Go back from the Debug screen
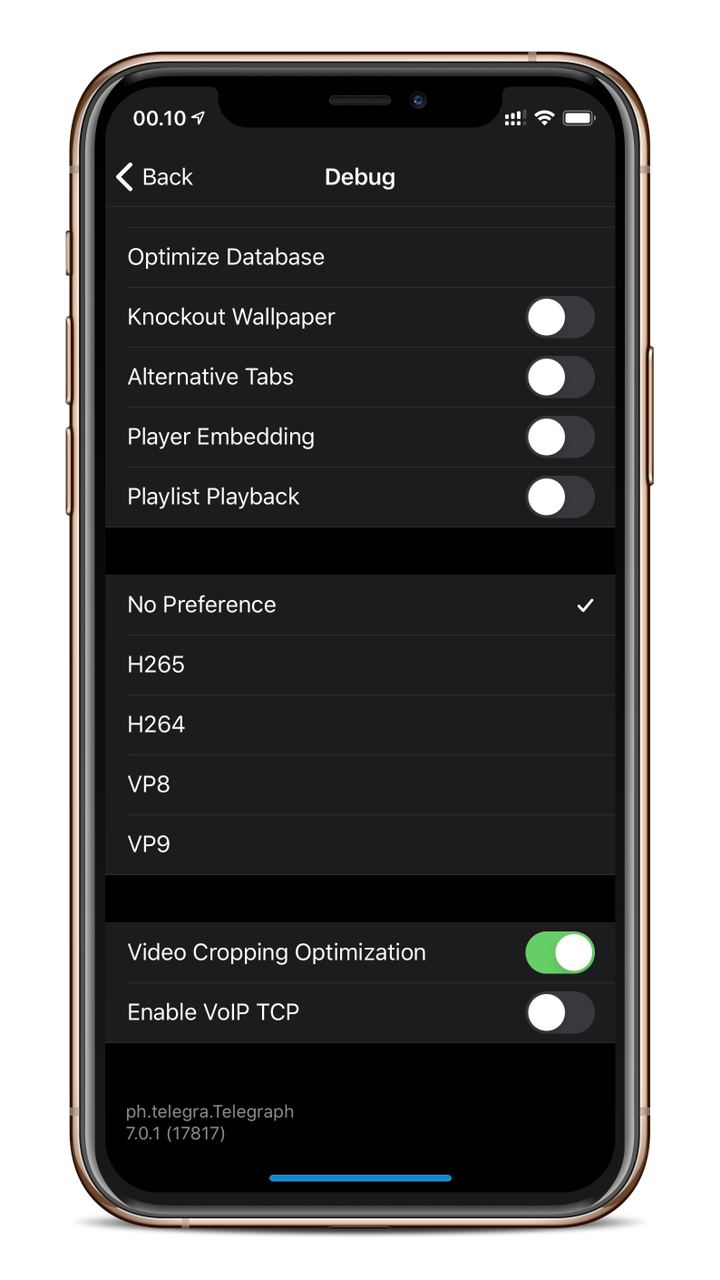This screenshot has height=1280, width=720. pos(154,177)
